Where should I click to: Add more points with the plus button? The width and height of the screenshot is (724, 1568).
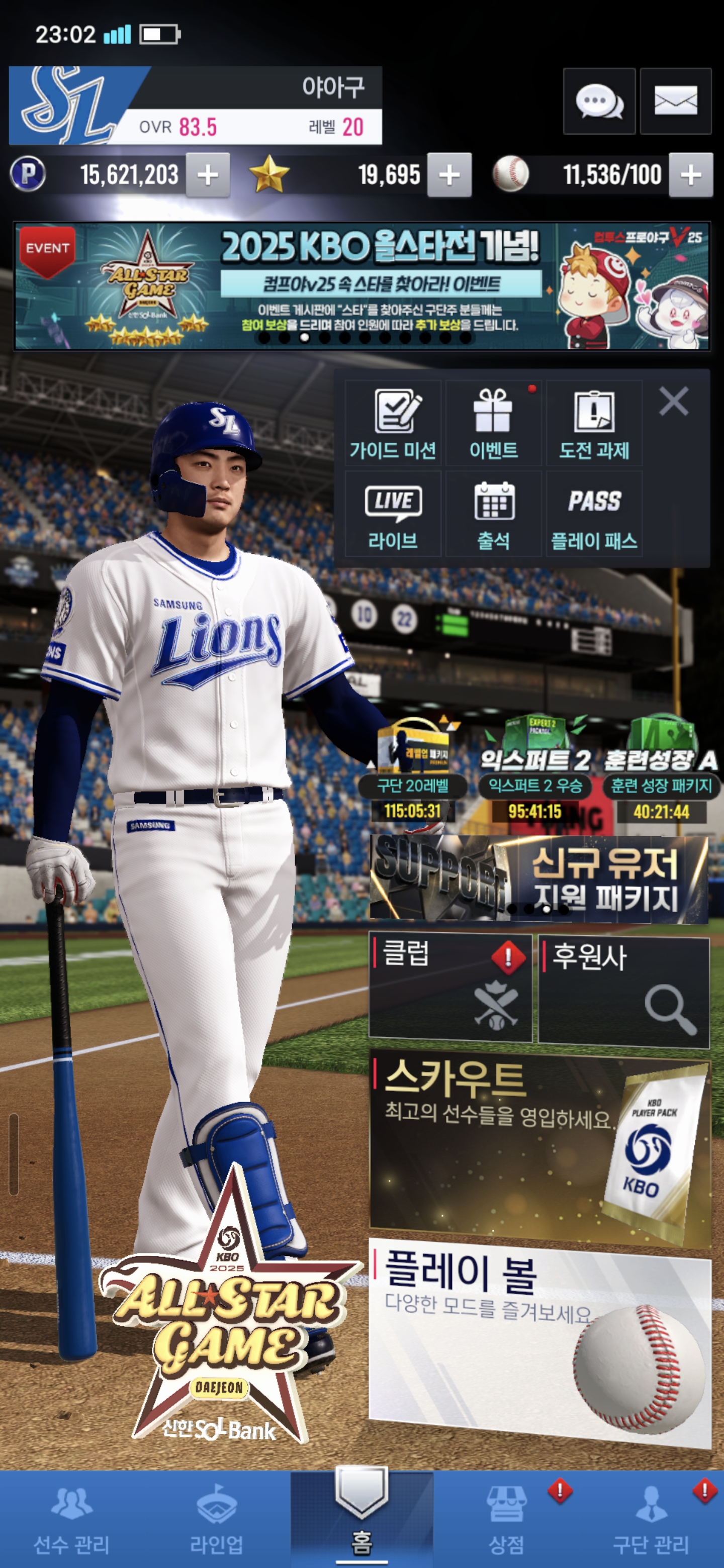click(x=208, y=175)
